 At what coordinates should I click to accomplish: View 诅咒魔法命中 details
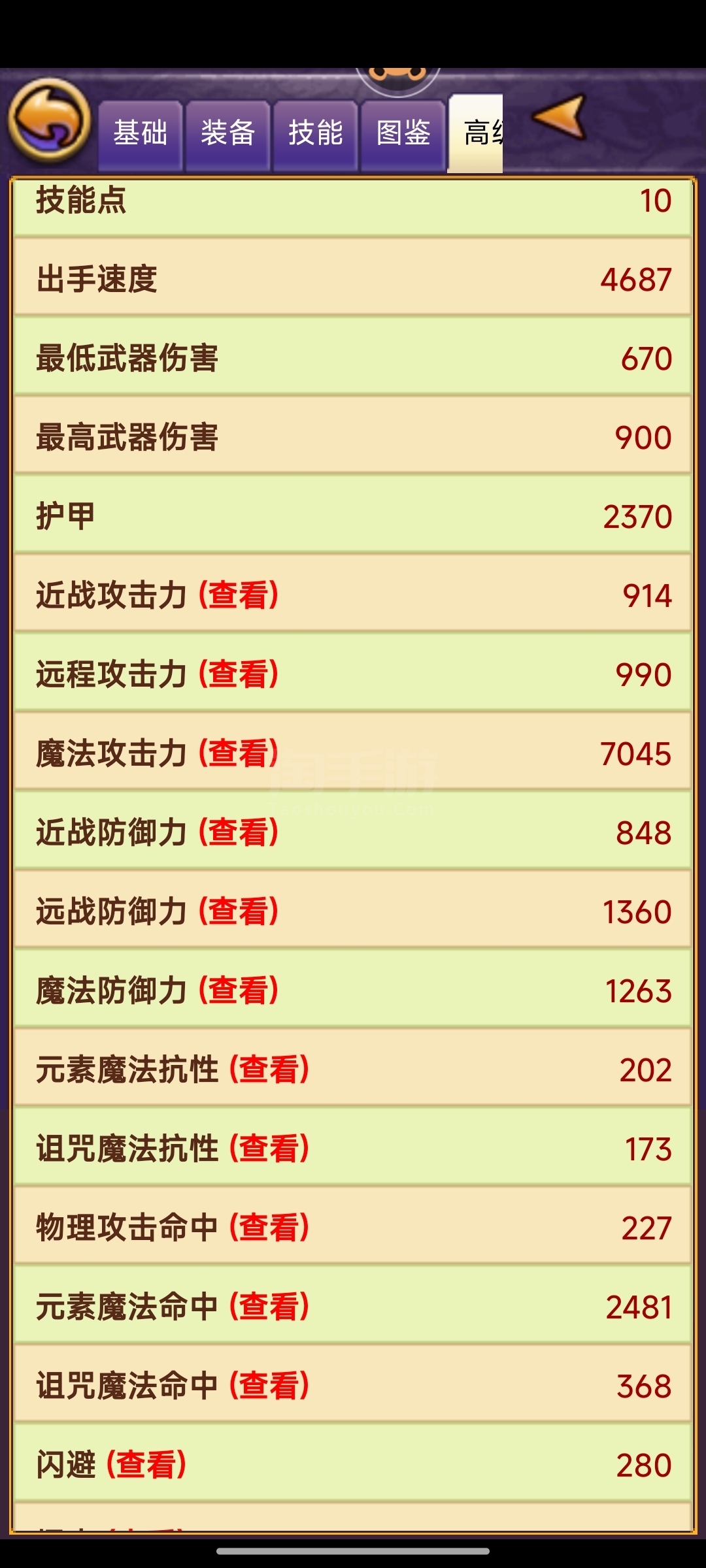tap(269, 1386)
